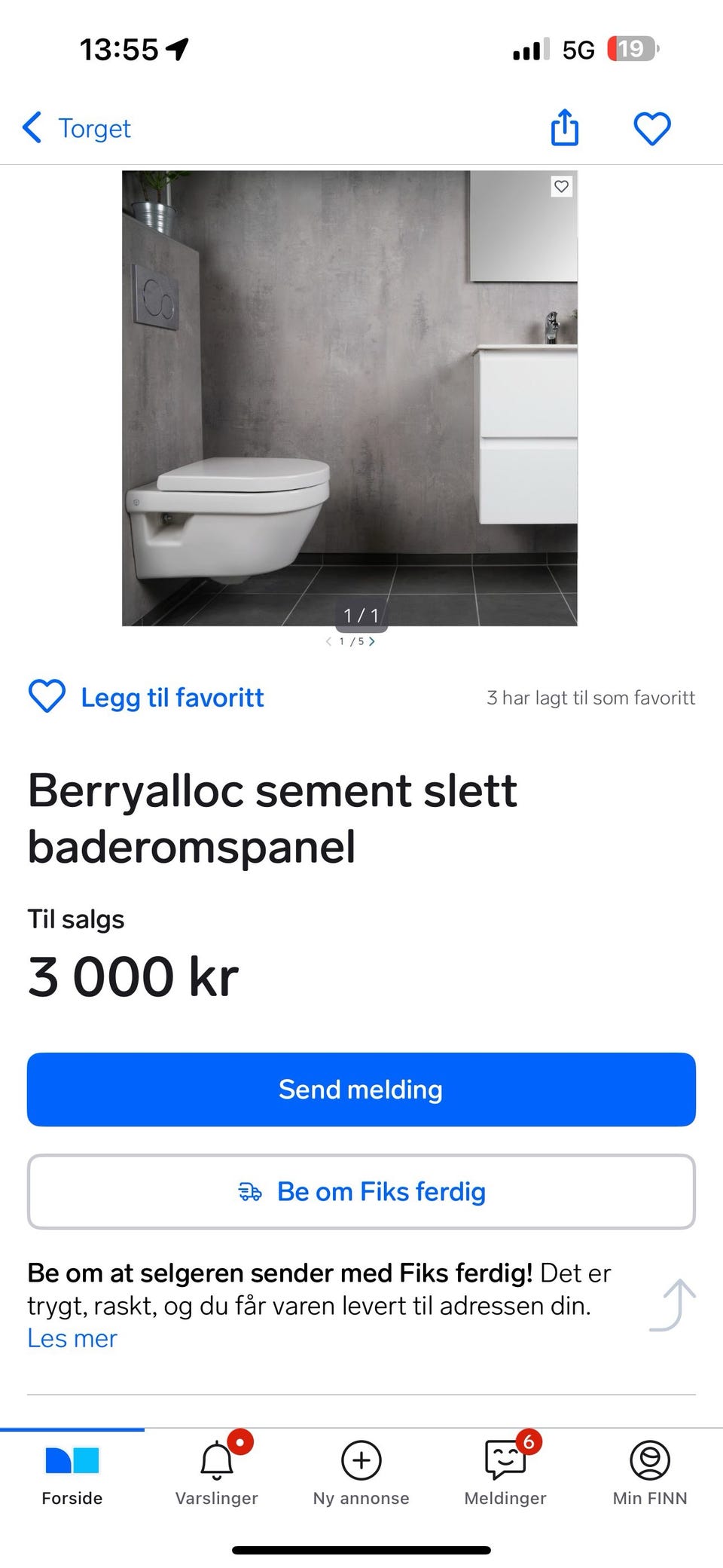Unfavorite via the top-right heart

(652, 127)
